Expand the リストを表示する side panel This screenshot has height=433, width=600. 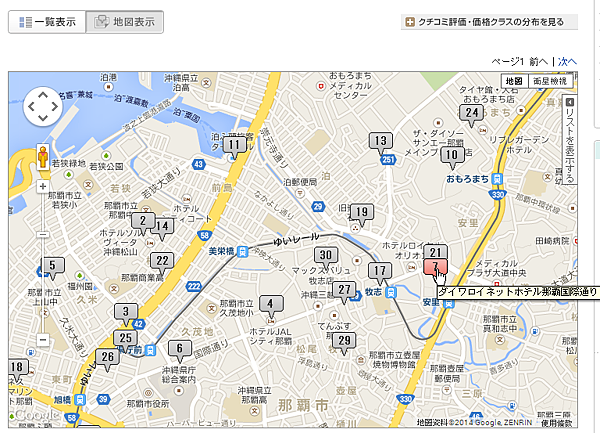pos(569,139)
